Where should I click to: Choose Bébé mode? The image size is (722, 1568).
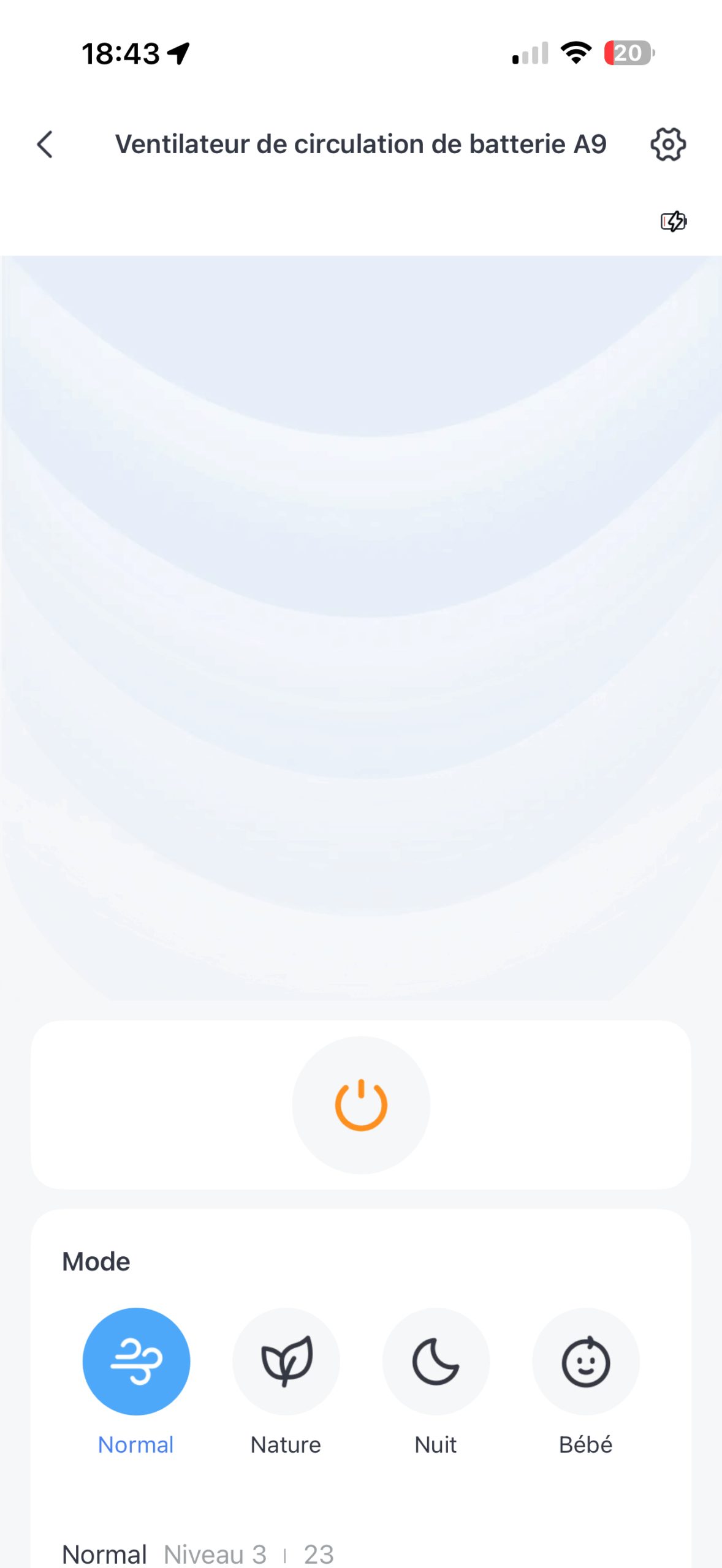click(585, 1361)
